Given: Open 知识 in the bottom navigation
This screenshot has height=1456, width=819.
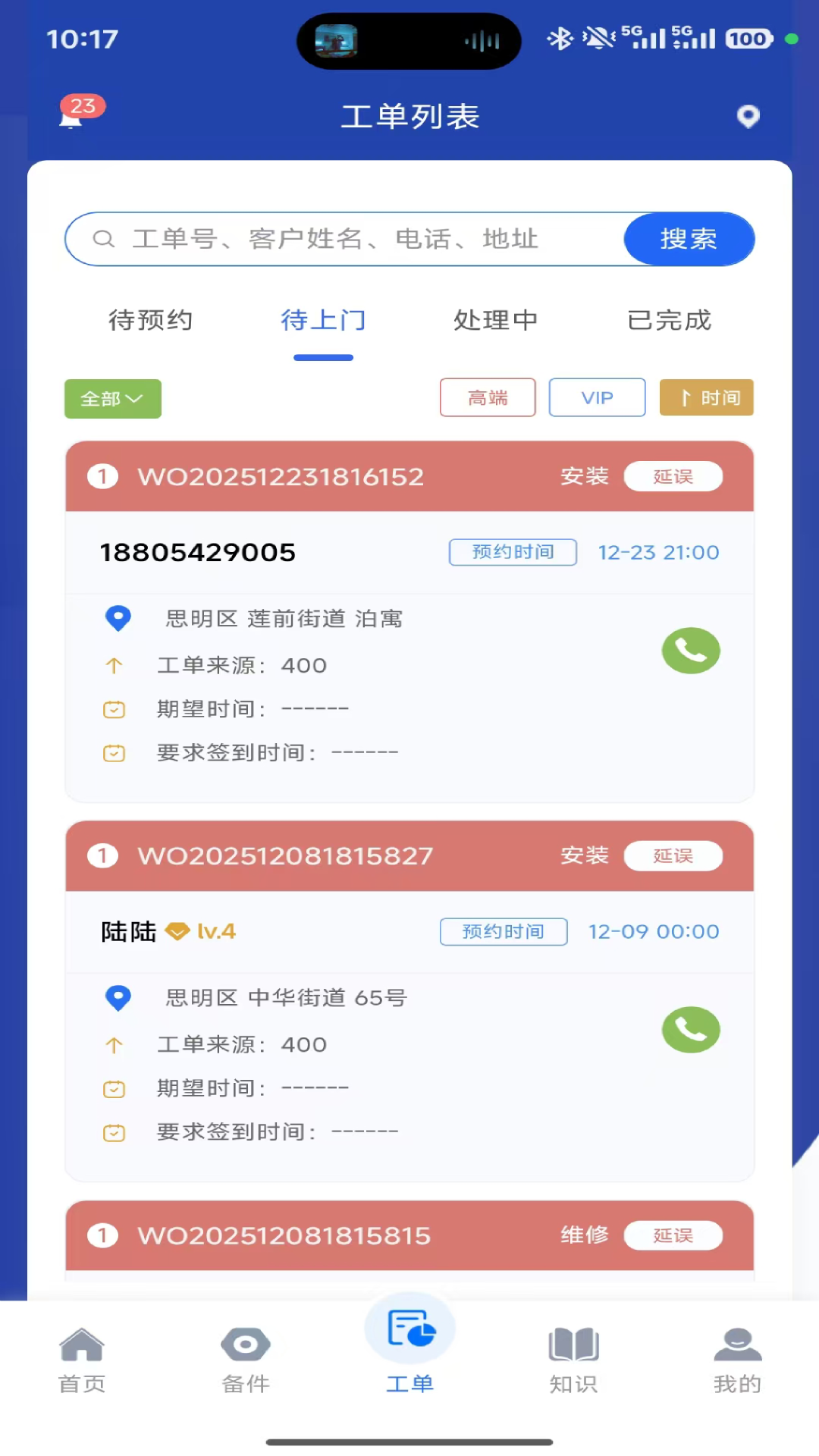Looking at the screenshot, I should (573, 1357).
